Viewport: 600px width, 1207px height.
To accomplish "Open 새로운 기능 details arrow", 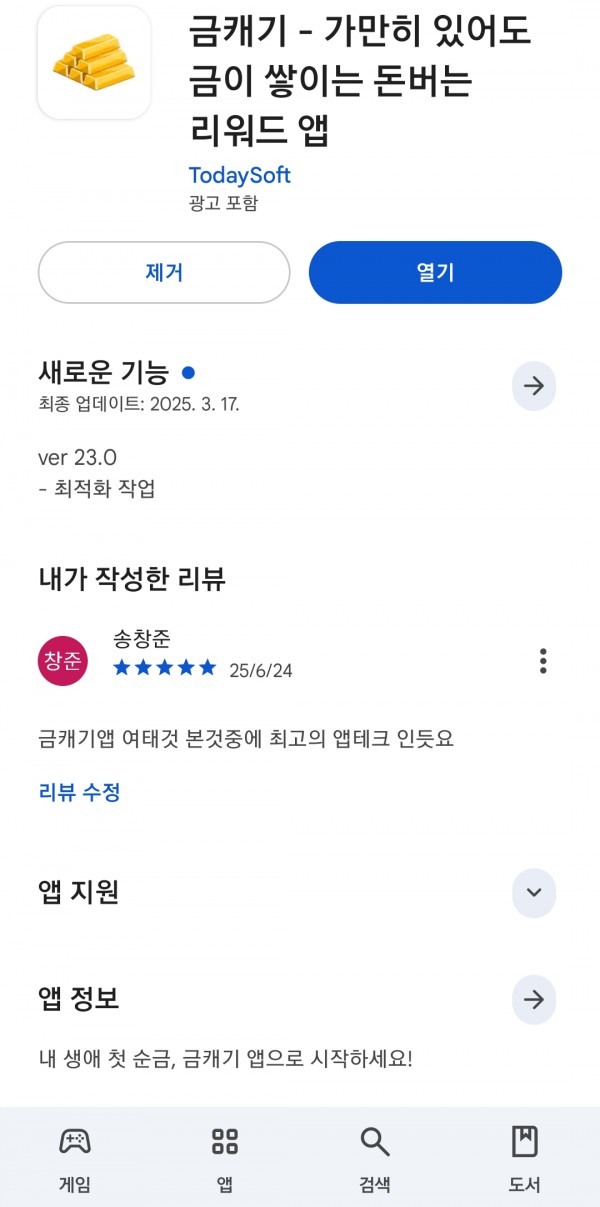I will (x=534, y=386).
